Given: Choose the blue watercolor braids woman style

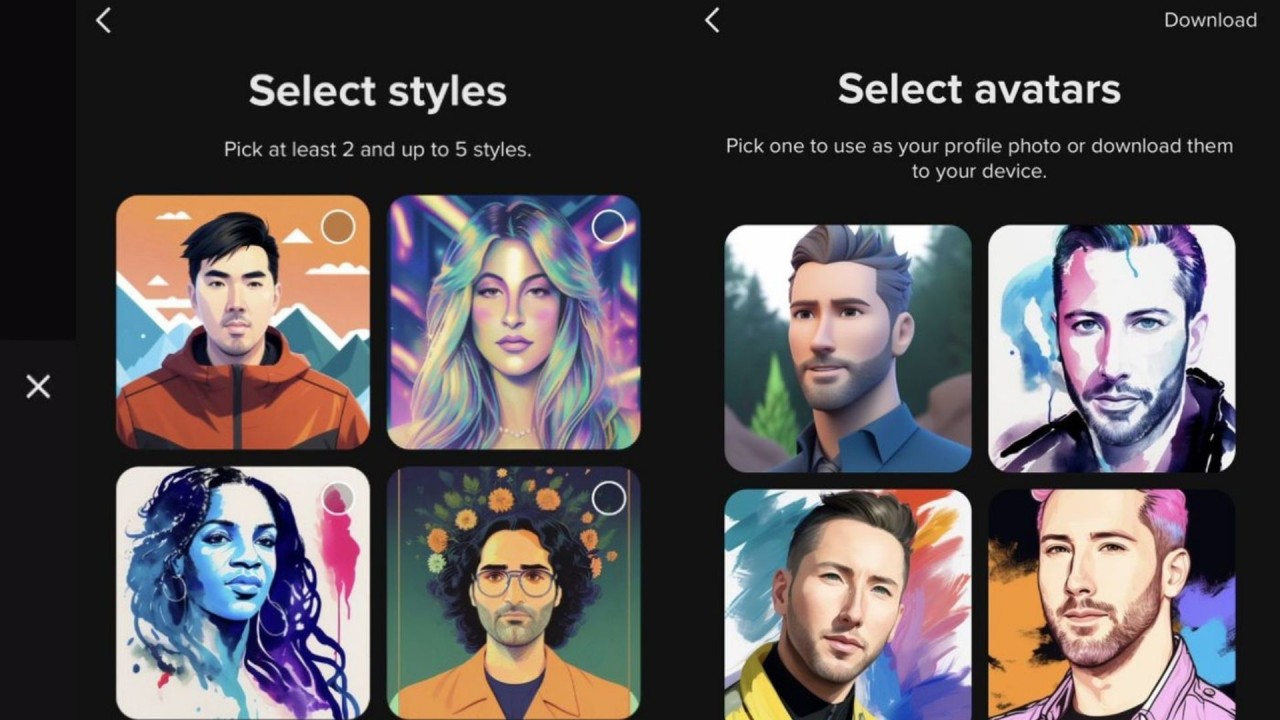Looking at the screenshot, I should tap(243, 592).
